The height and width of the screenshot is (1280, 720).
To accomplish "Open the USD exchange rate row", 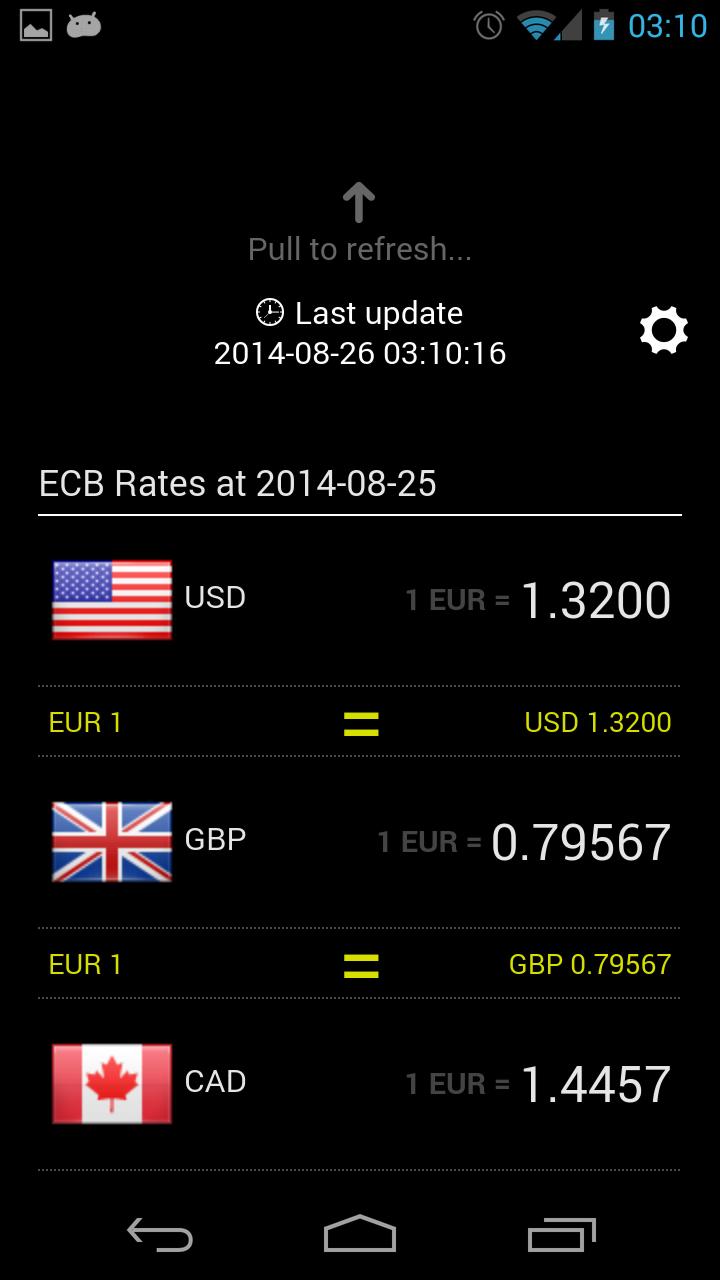I will tap(360, 600).
